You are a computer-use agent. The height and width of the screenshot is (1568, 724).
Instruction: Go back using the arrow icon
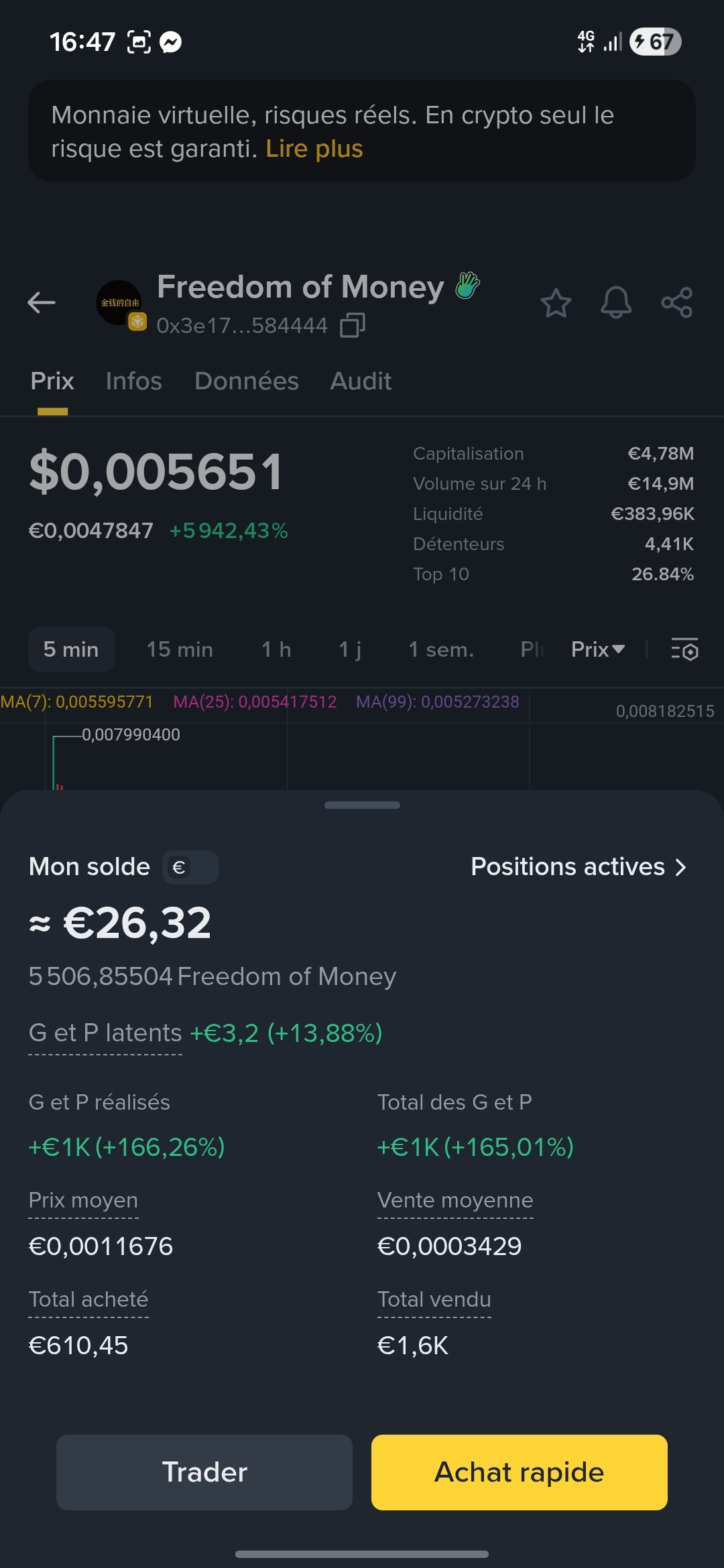42,303
